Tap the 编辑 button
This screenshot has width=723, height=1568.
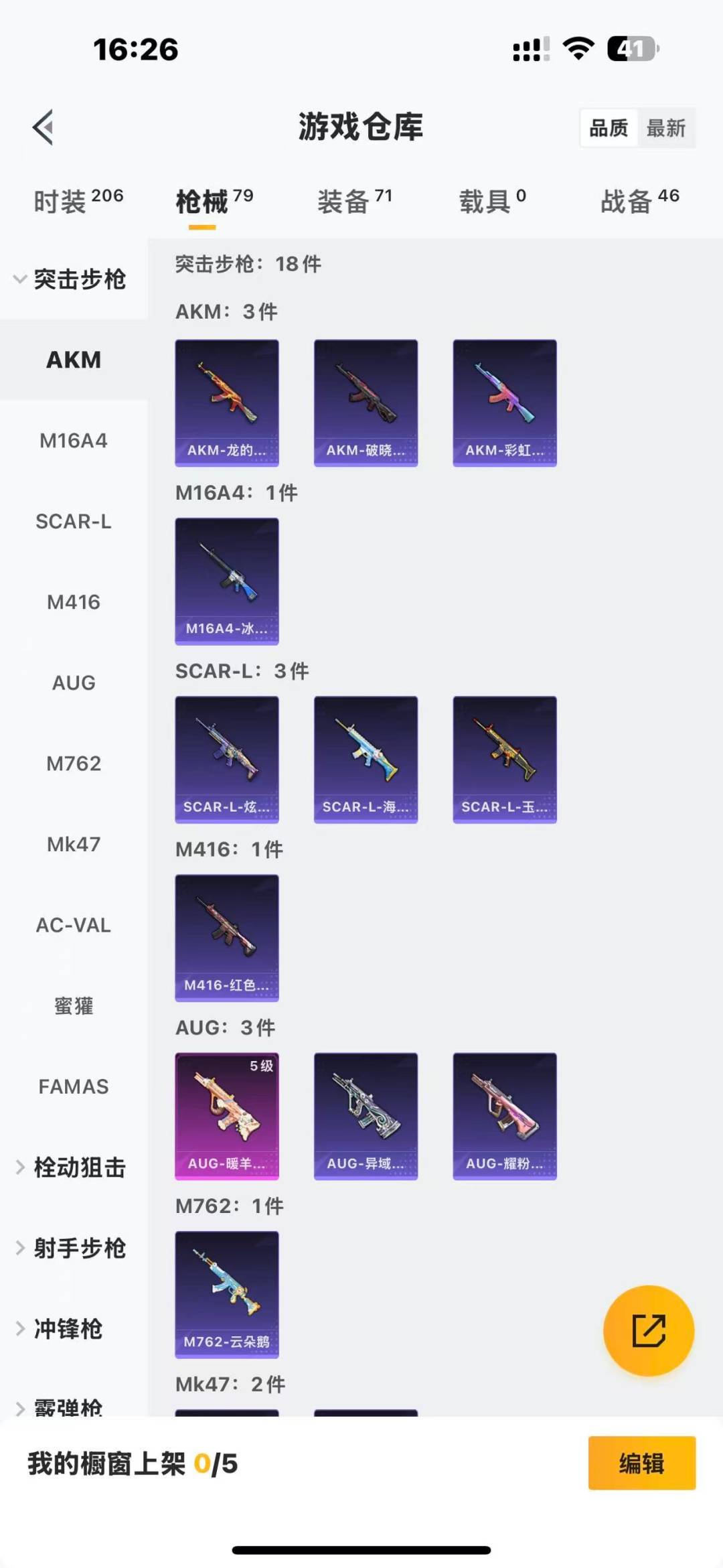pos(641,1464)
